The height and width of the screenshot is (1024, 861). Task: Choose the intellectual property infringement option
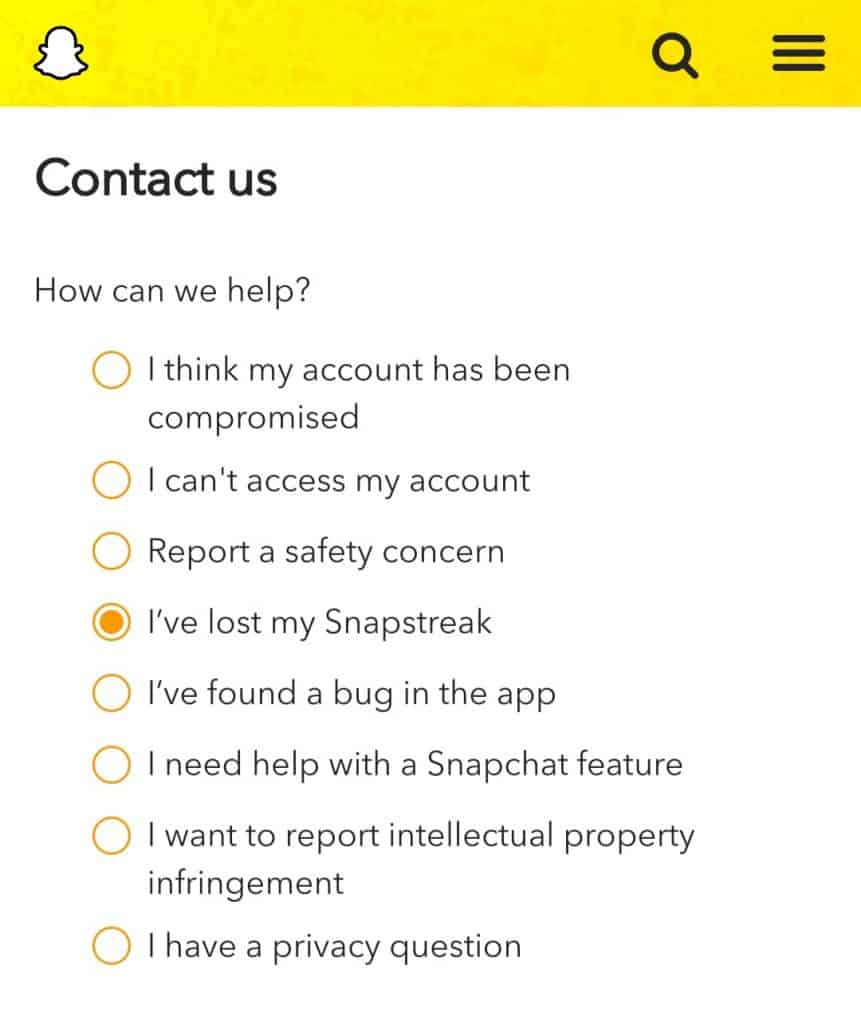tap(110, 834)
